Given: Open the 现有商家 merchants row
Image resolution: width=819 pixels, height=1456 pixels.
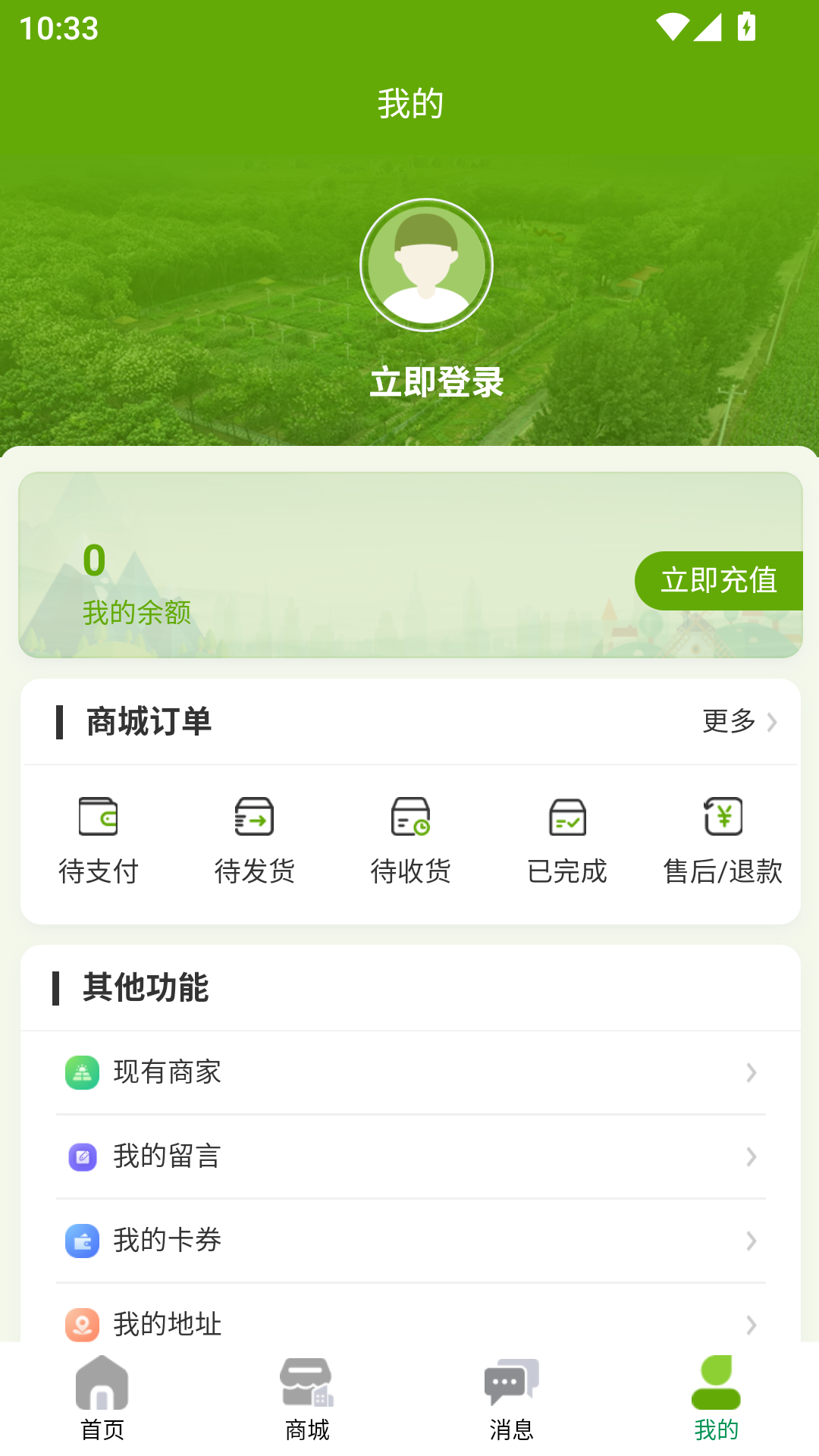Looking at the screenshot, I should (x=410, y=1072).
